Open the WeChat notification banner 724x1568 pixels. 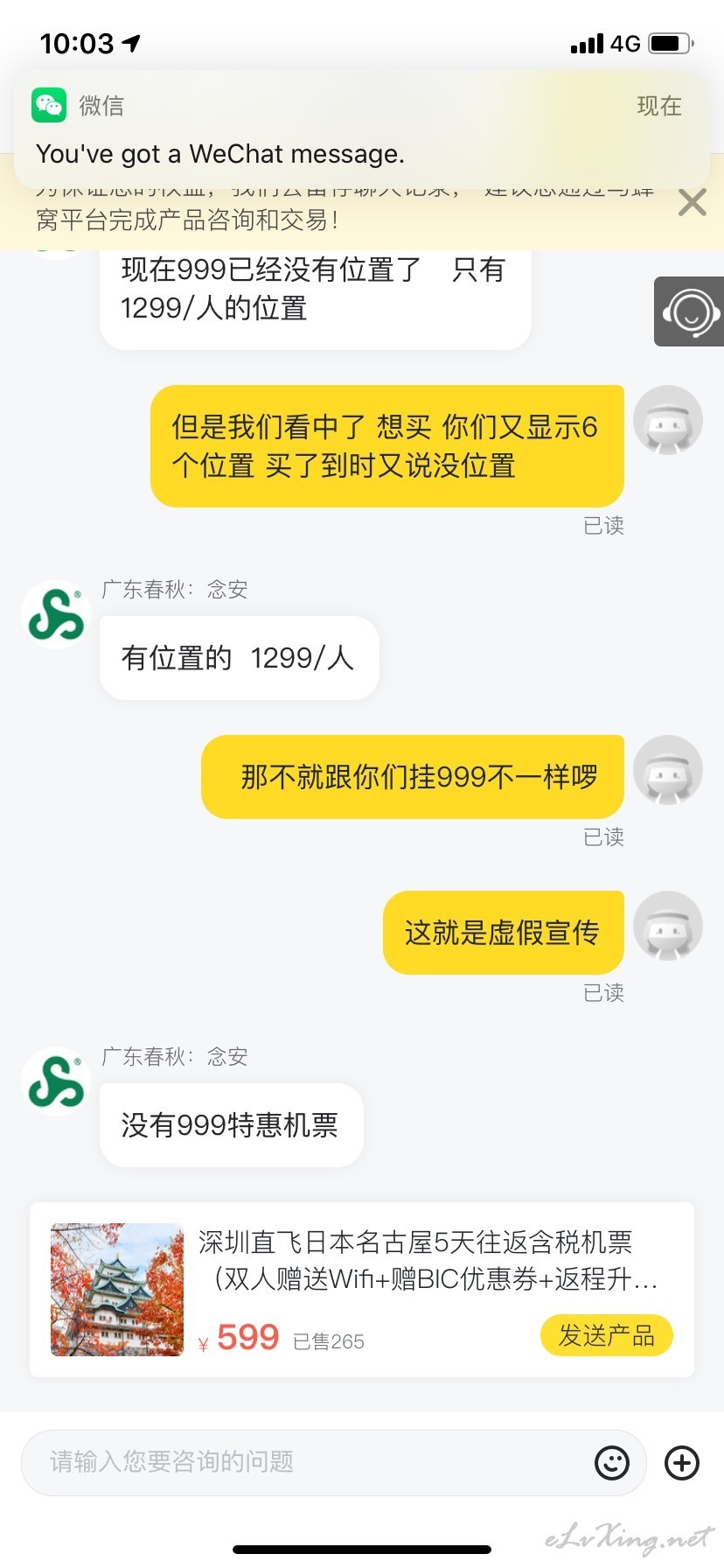click(x=361, y=129)
